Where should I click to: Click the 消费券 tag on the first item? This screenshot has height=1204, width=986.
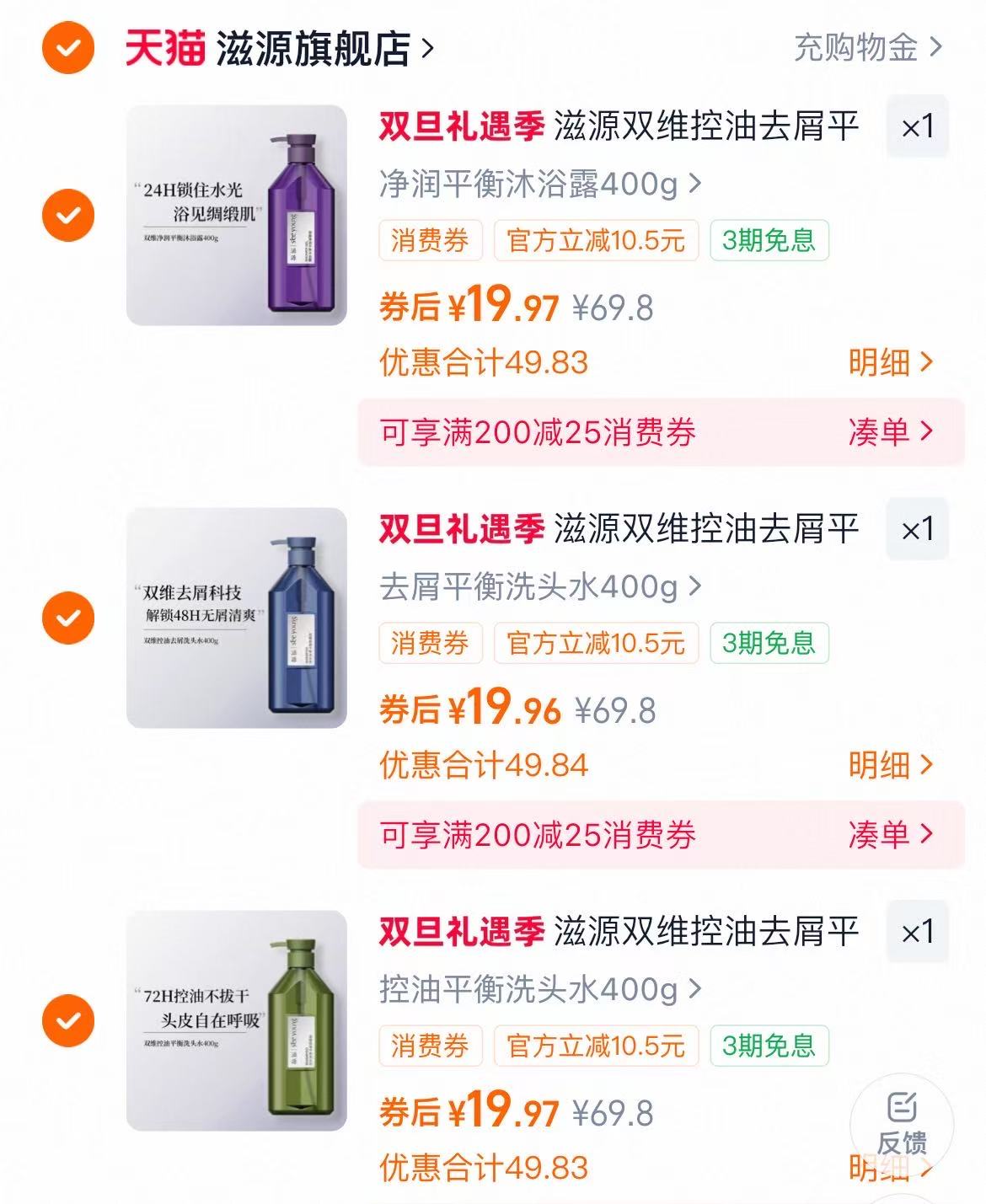point(432,241)
